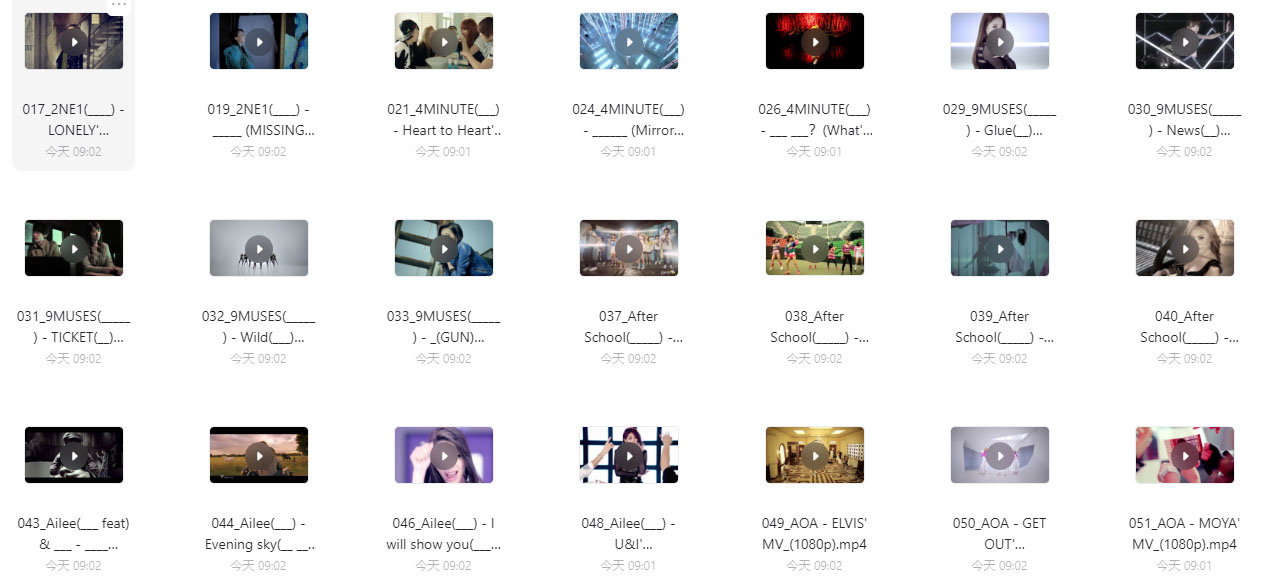Open the 031_9MUSES TICKET video
The height and width of the screenshot is (584, 1272).
tap(73, 248)
